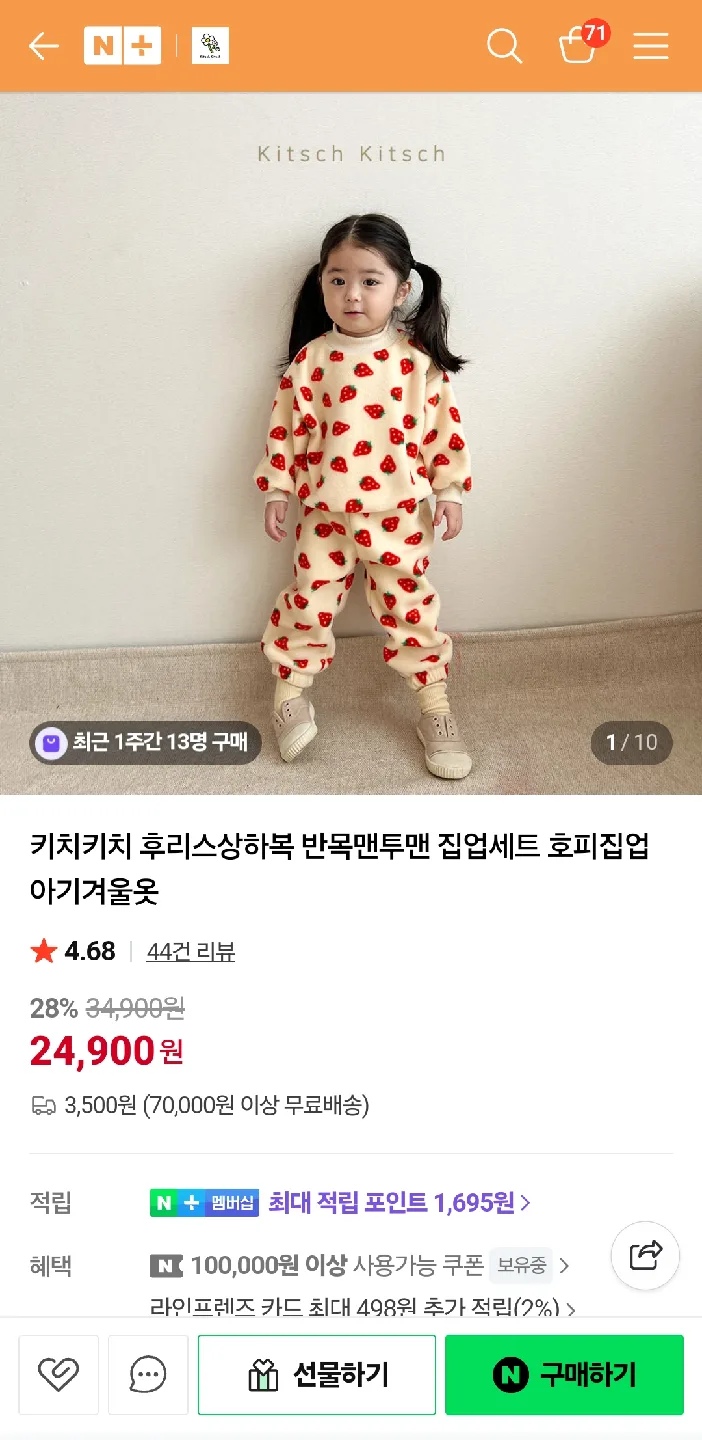This screenshot has width=702, height=1440.
Task: Go back using the arrow icon
Action: (44, 46)
